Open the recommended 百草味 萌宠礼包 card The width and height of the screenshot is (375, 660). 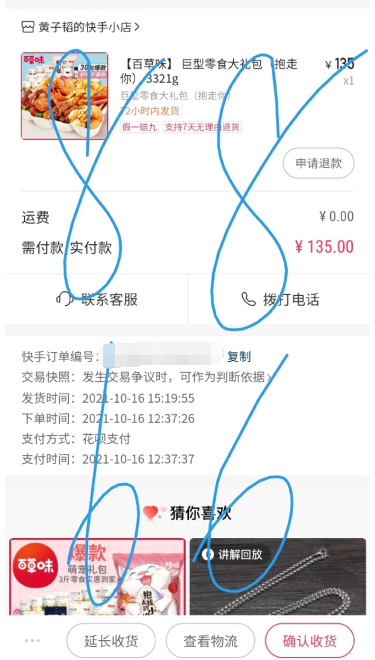(97, 577)
